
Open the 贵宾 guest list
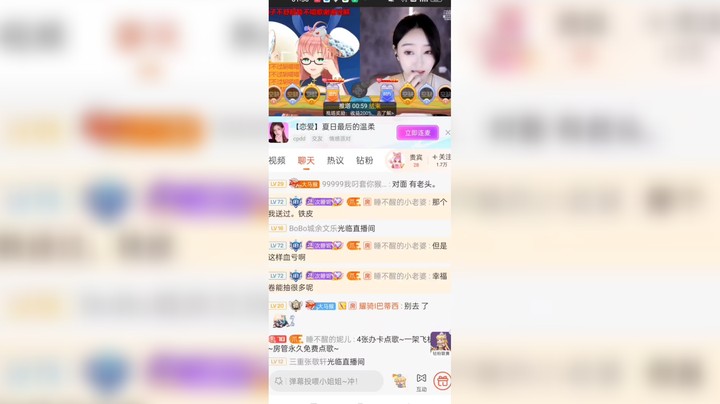415,160
